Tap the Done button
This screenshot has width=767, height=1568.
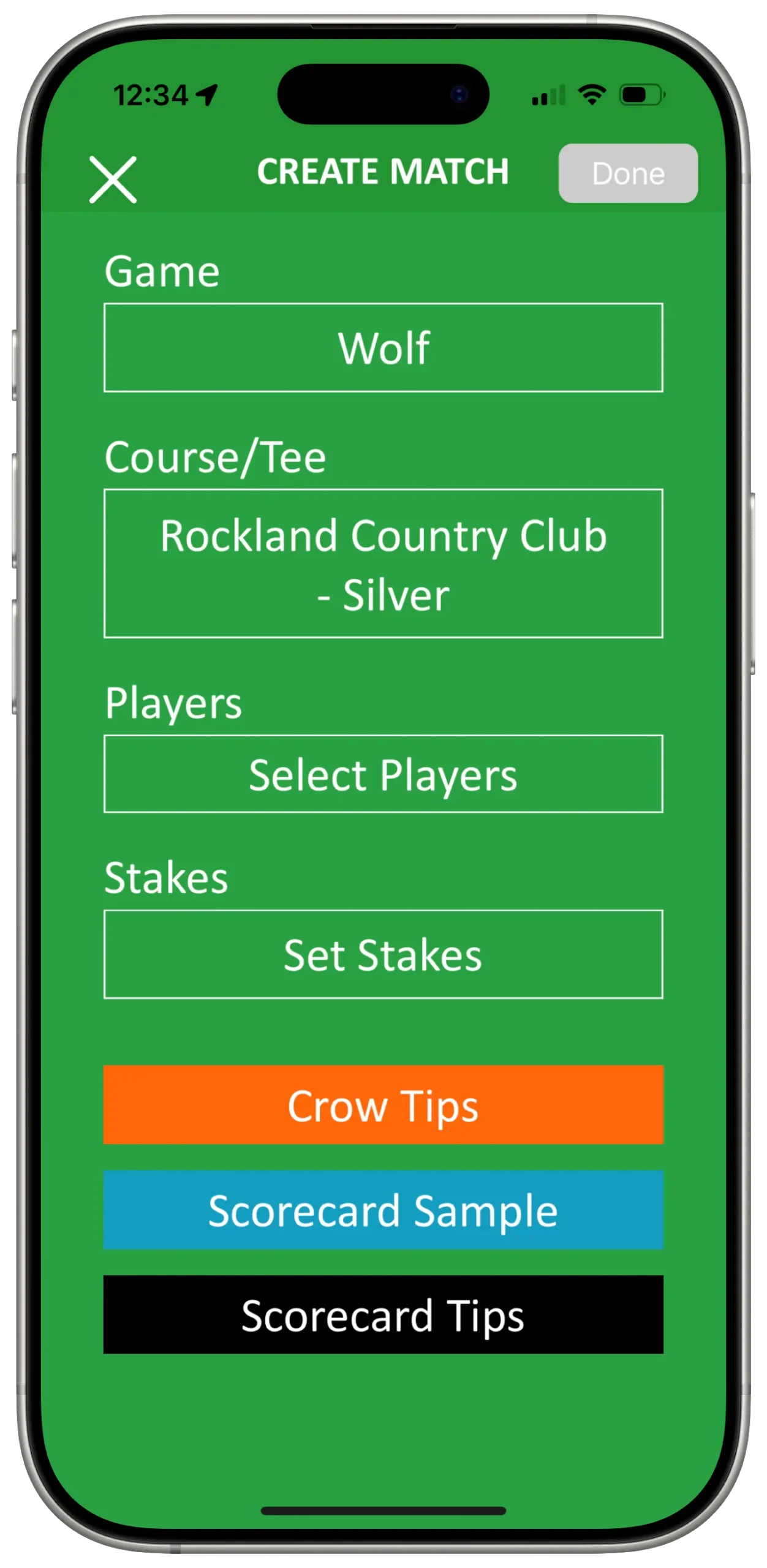[x=627, y=173]
